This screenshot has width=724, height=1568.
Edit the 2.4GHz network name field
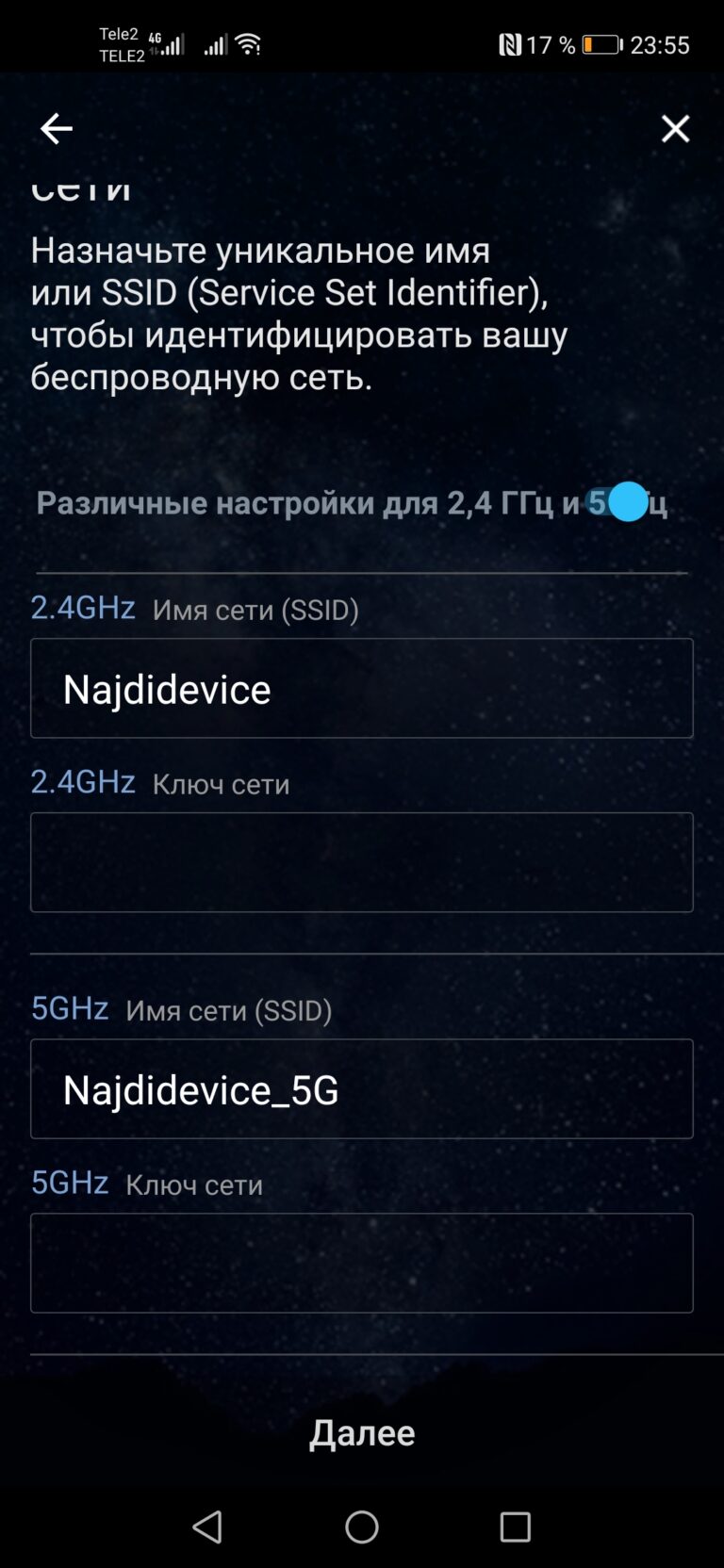click(362, 688)
